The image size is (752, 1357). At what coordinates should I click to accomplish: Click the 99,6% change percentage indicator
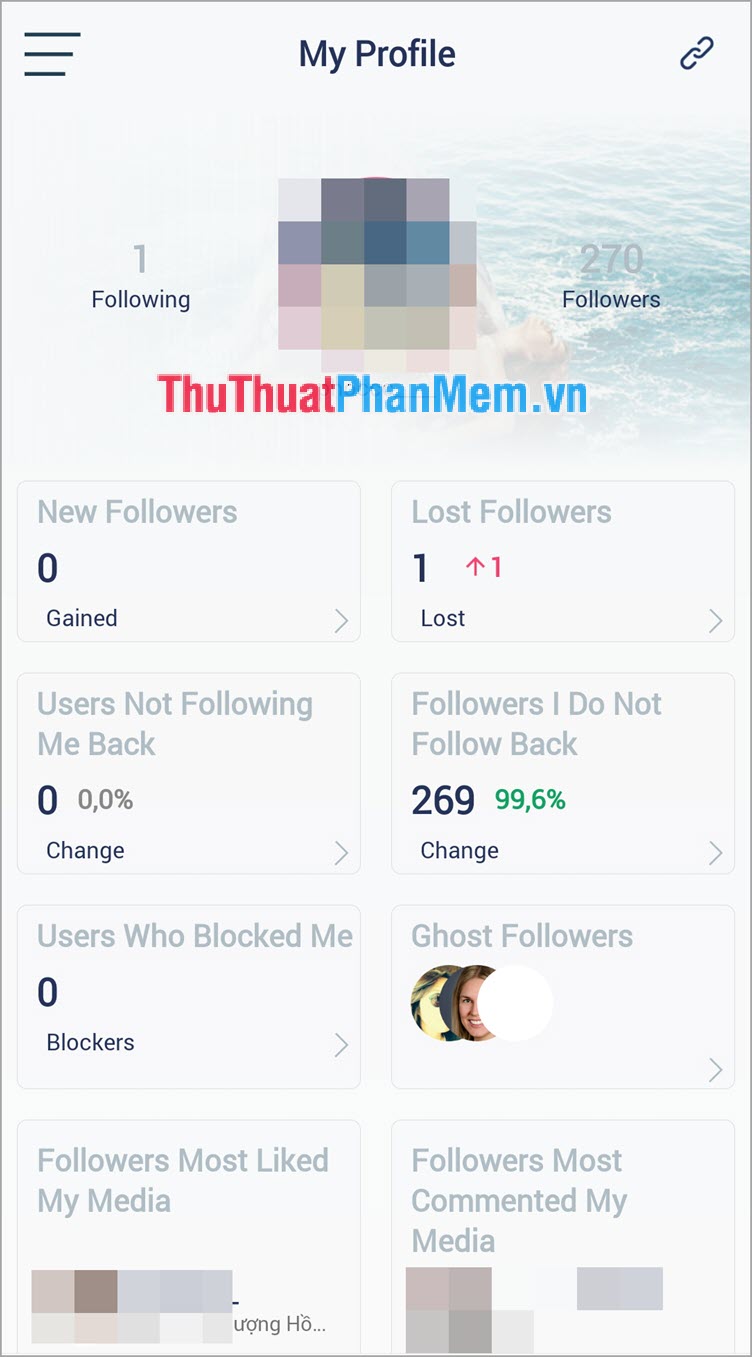531,800
